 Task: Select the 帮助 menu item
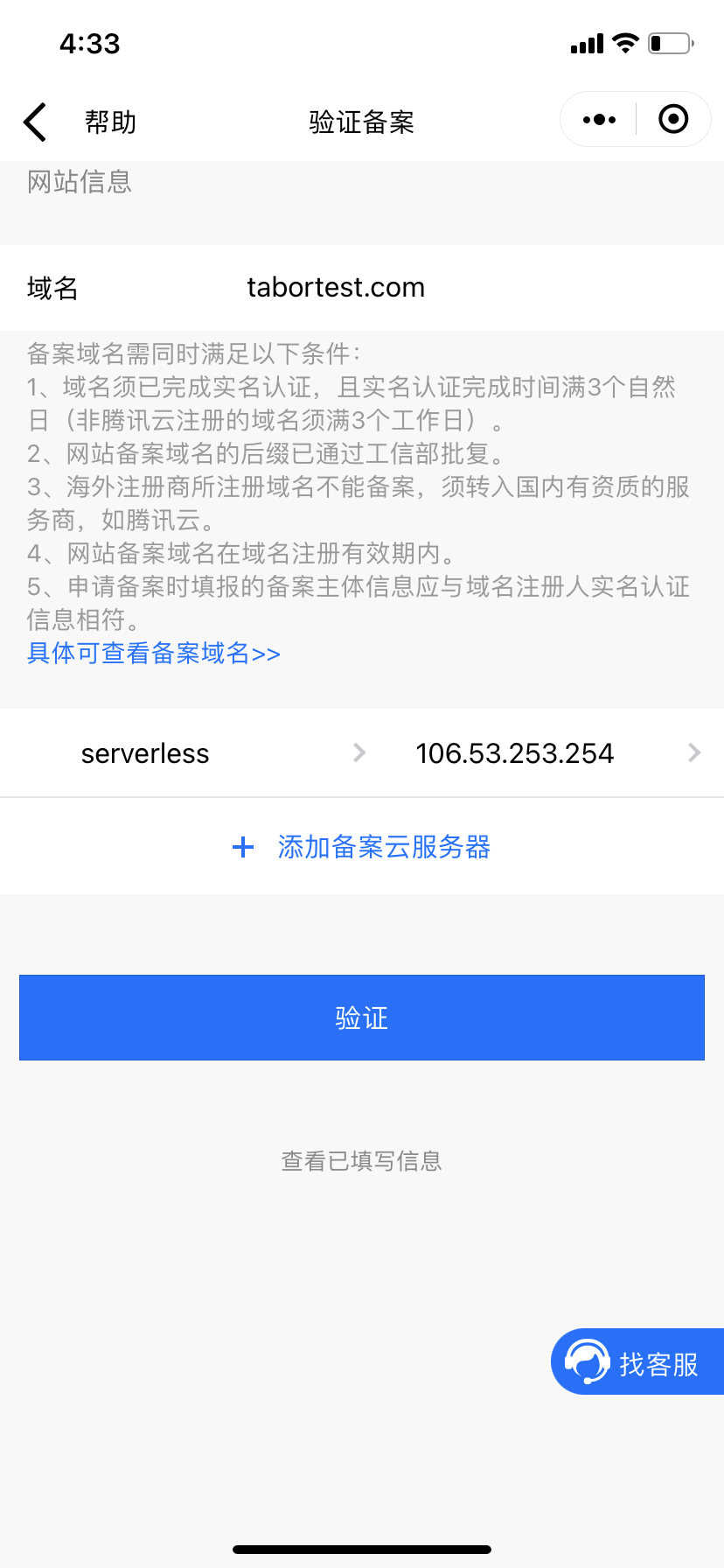pos(109,122)
